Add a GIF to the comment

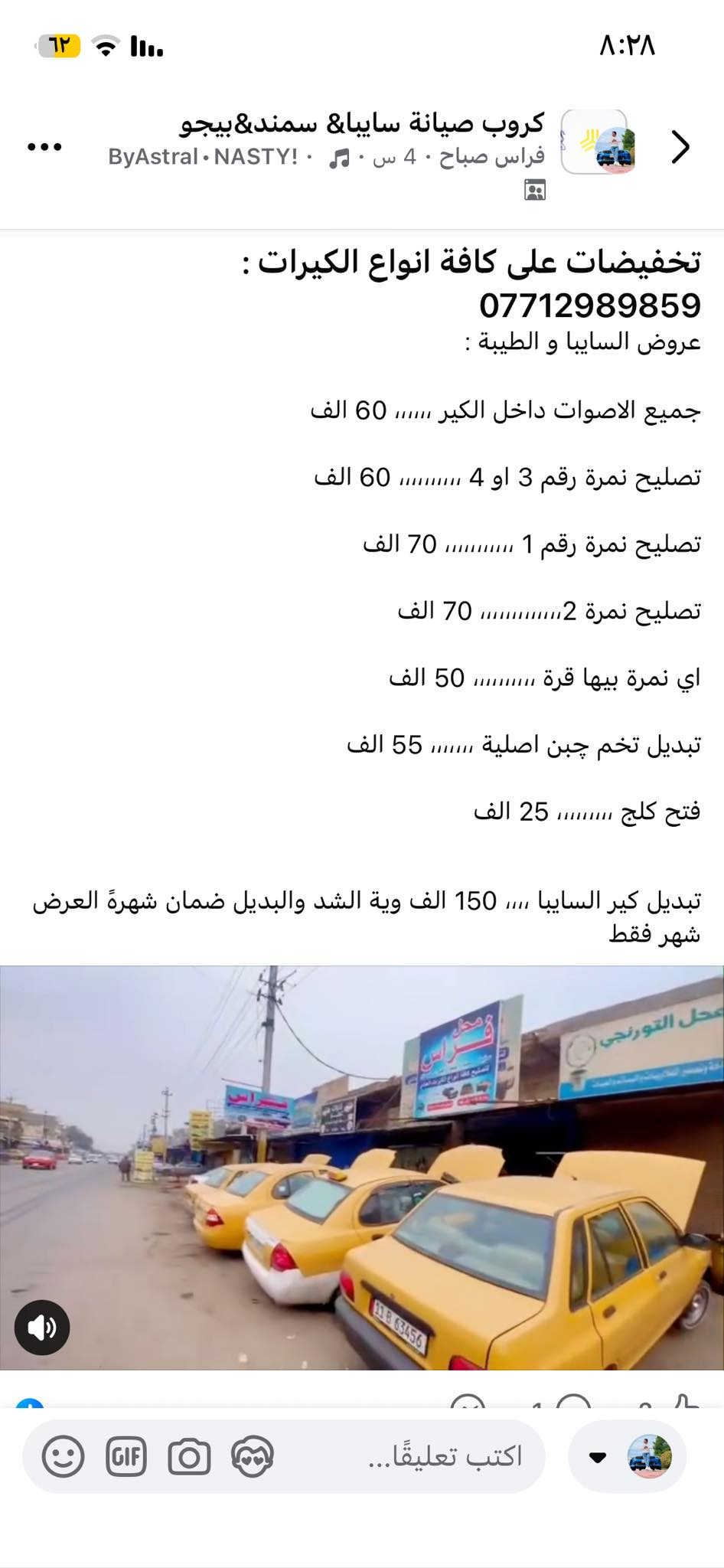click(x=126, y=1455)
